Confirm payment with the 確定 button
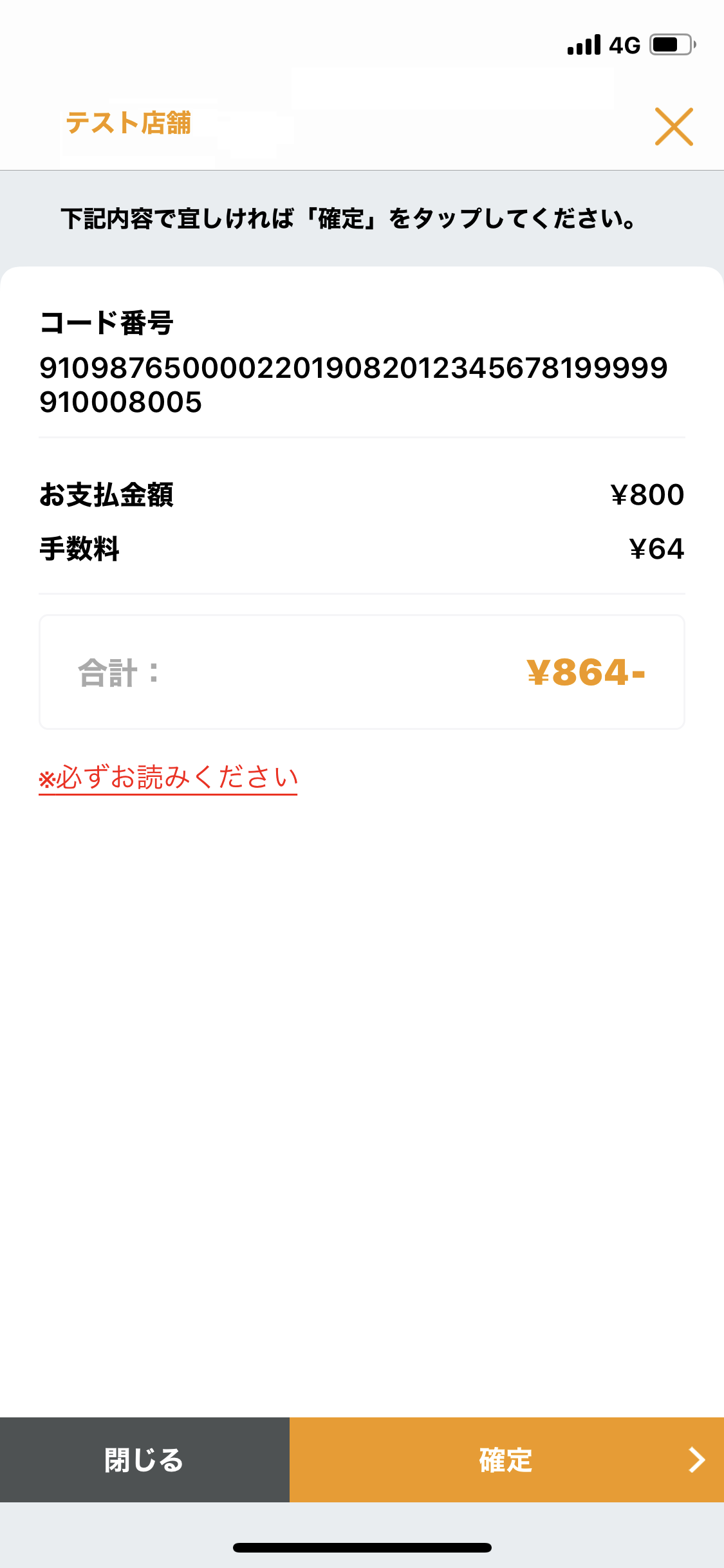Viewport: 724px width, 1568px height. tap(506, 1460)
